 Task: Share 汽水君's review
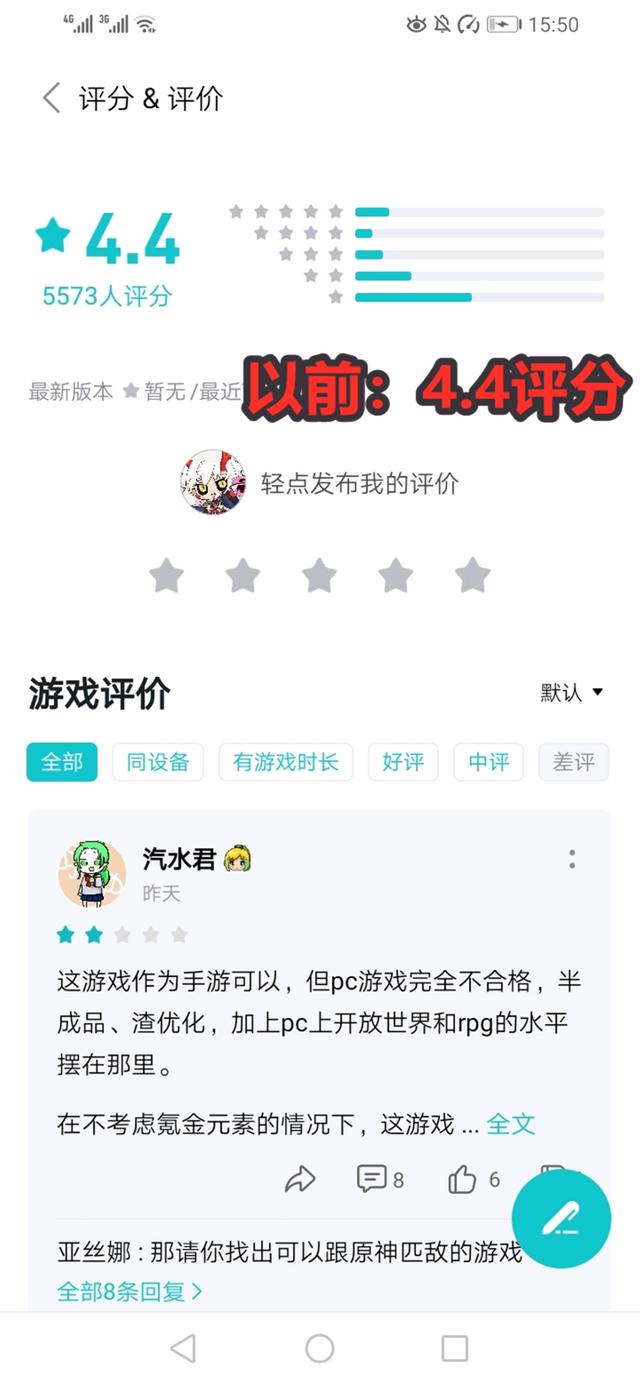300,1180
